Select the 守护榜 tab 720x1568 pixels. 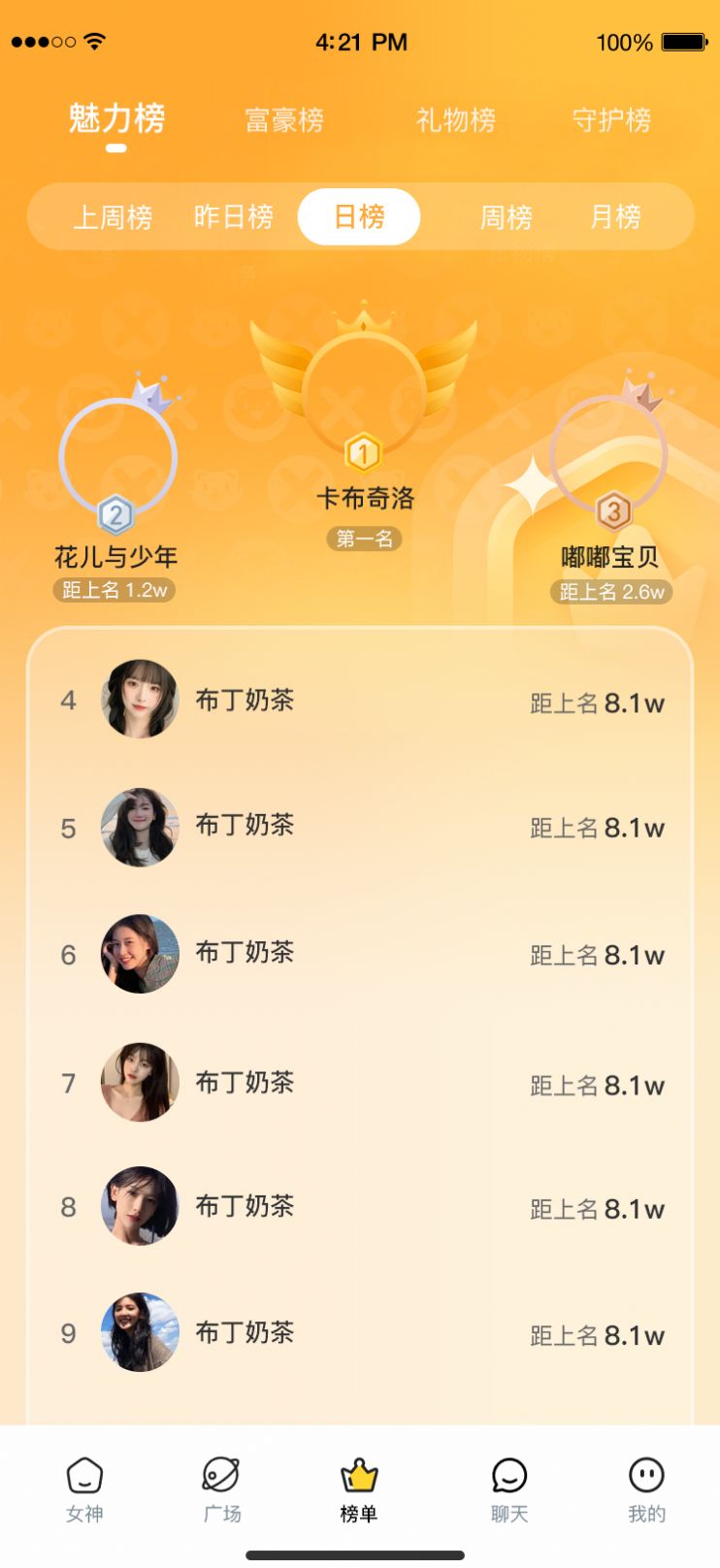click(x=611, y=120)
